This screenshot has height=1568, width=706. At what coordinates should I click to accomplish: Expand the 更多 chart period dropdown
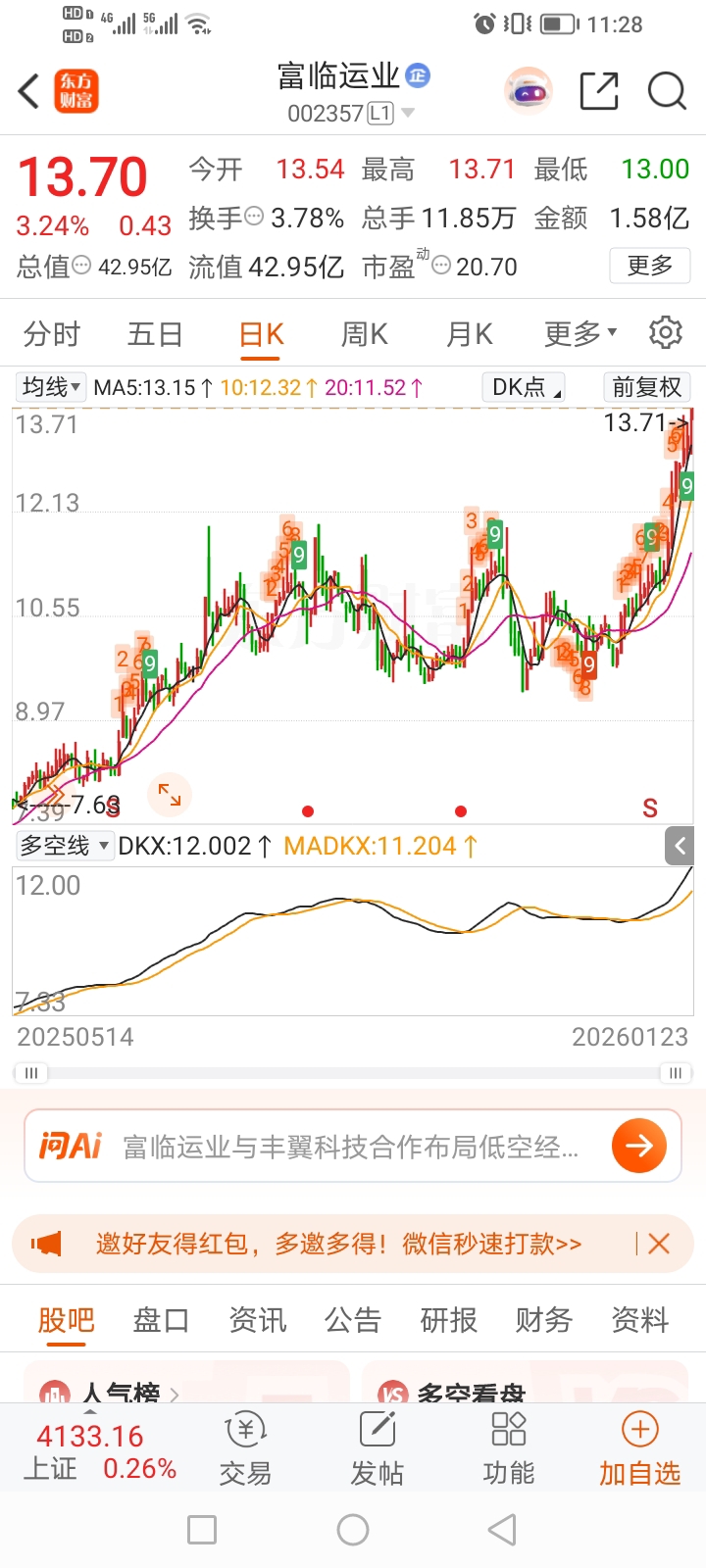[580, 334]
